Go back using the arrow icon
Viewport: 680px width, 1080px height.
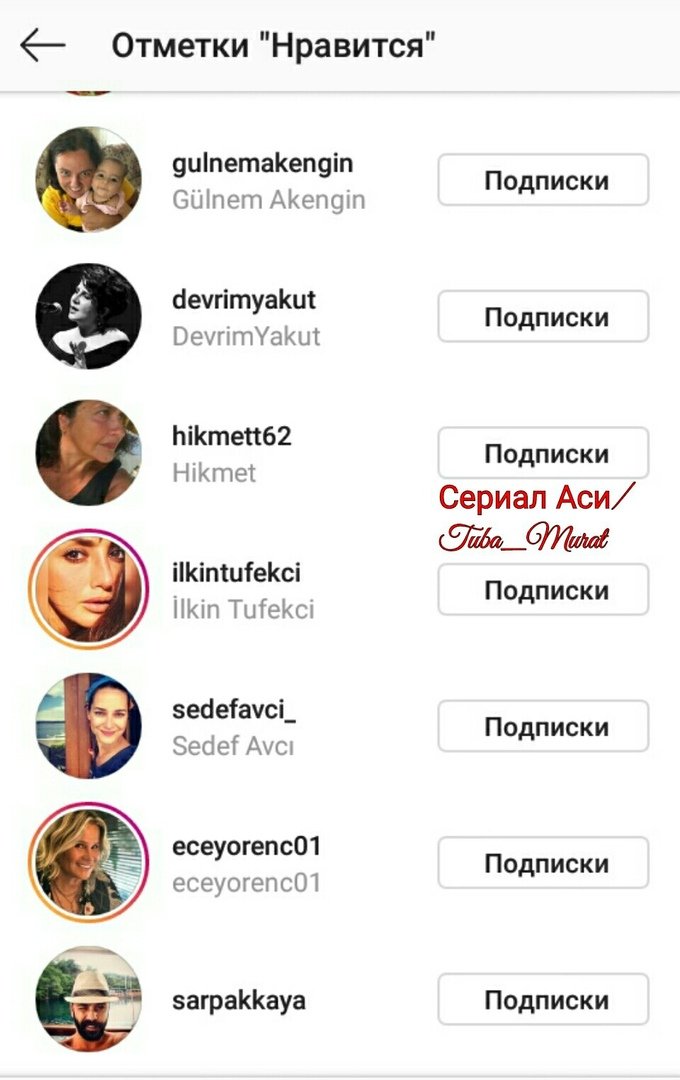(42, 45)
